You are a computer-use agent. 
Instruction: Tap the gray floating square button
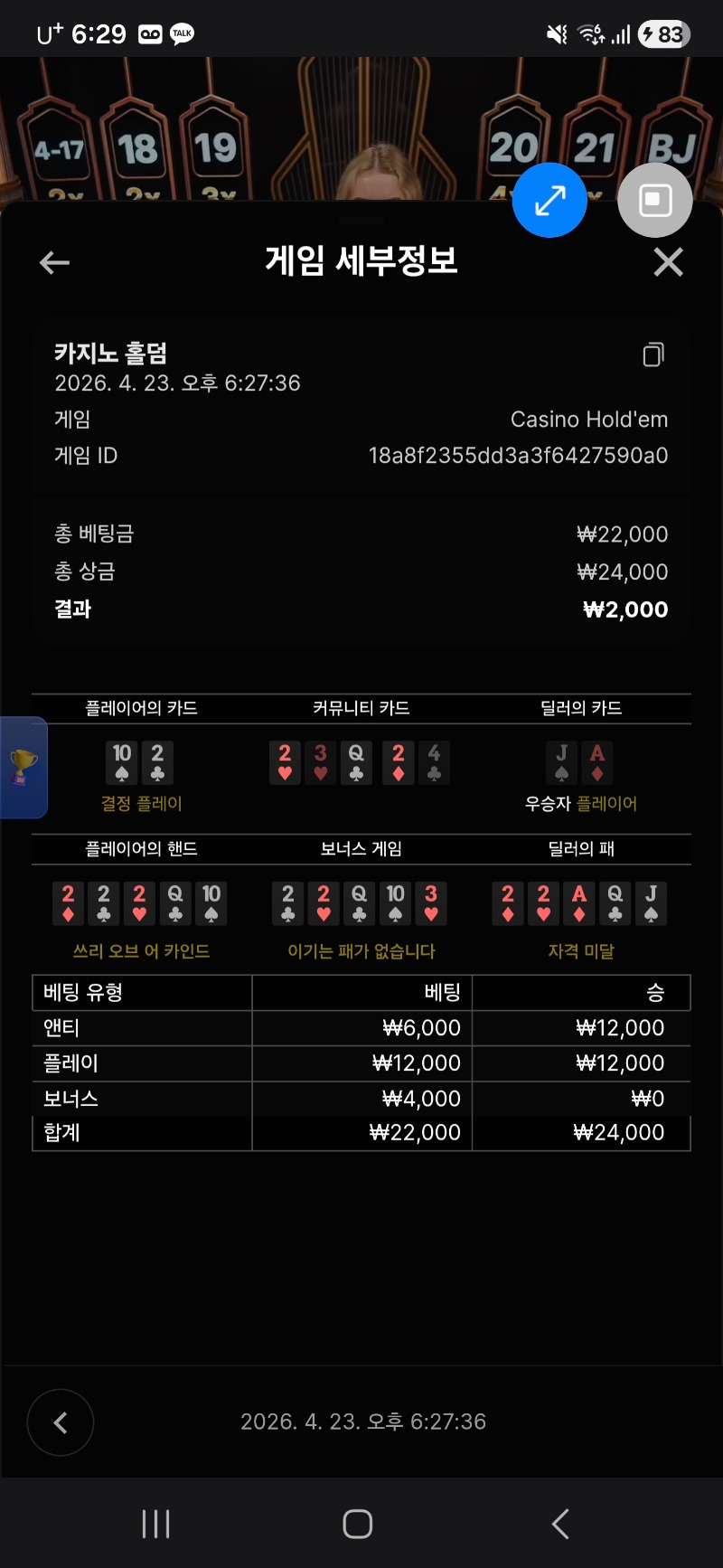click(x=654, y=200)
